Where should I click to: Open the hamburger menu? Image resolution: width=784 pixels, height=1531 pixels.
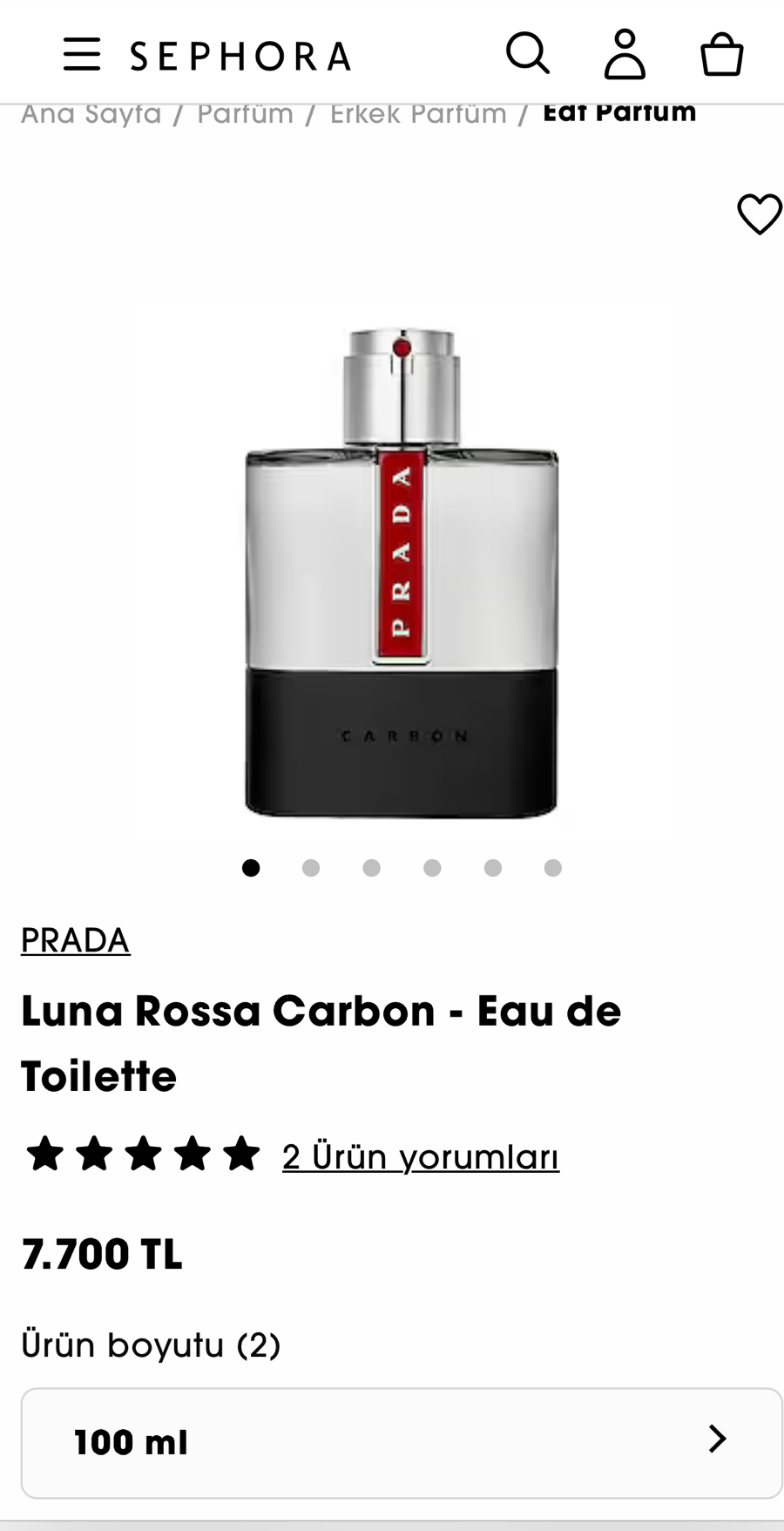[82, 55]
